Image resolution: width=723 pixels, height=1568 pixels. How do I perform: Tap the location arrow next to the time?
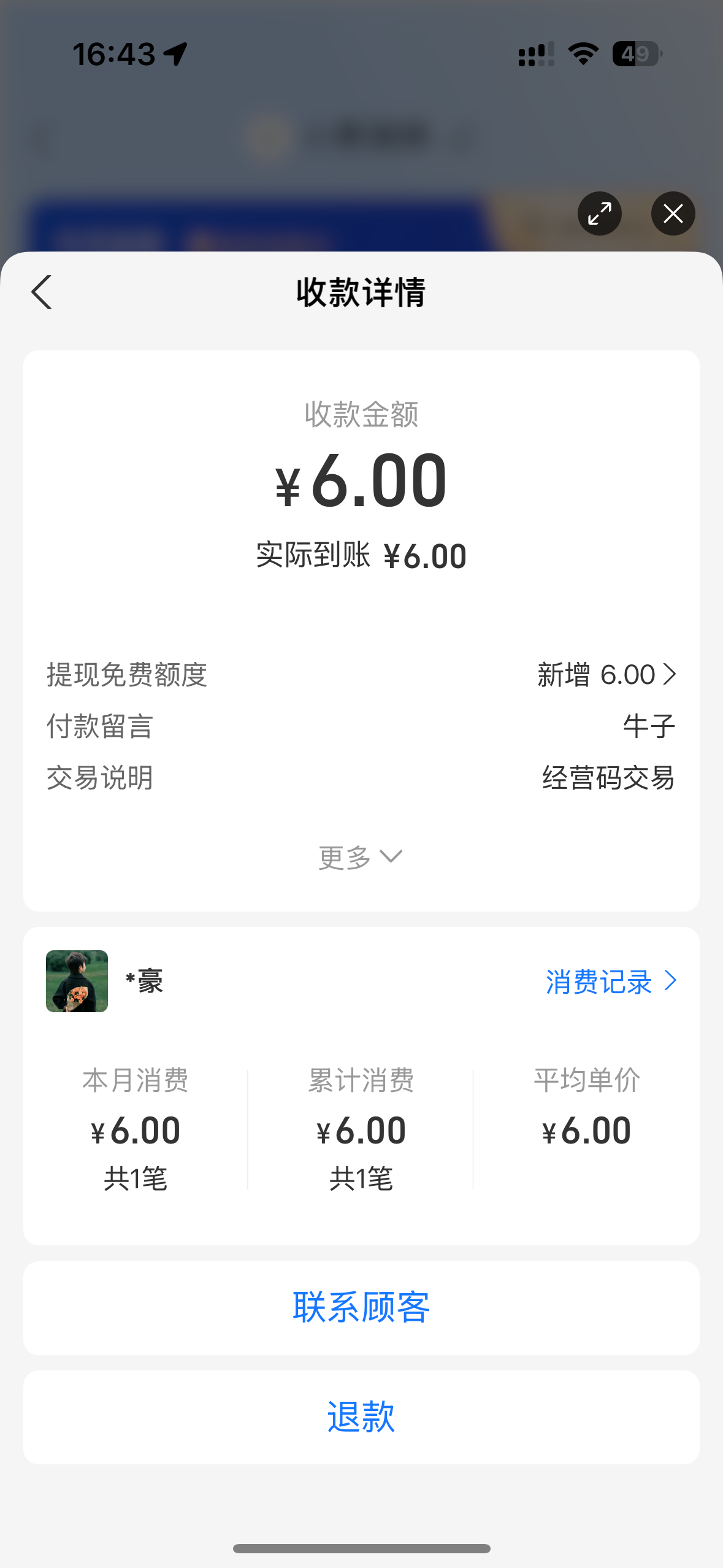[175, 53]
